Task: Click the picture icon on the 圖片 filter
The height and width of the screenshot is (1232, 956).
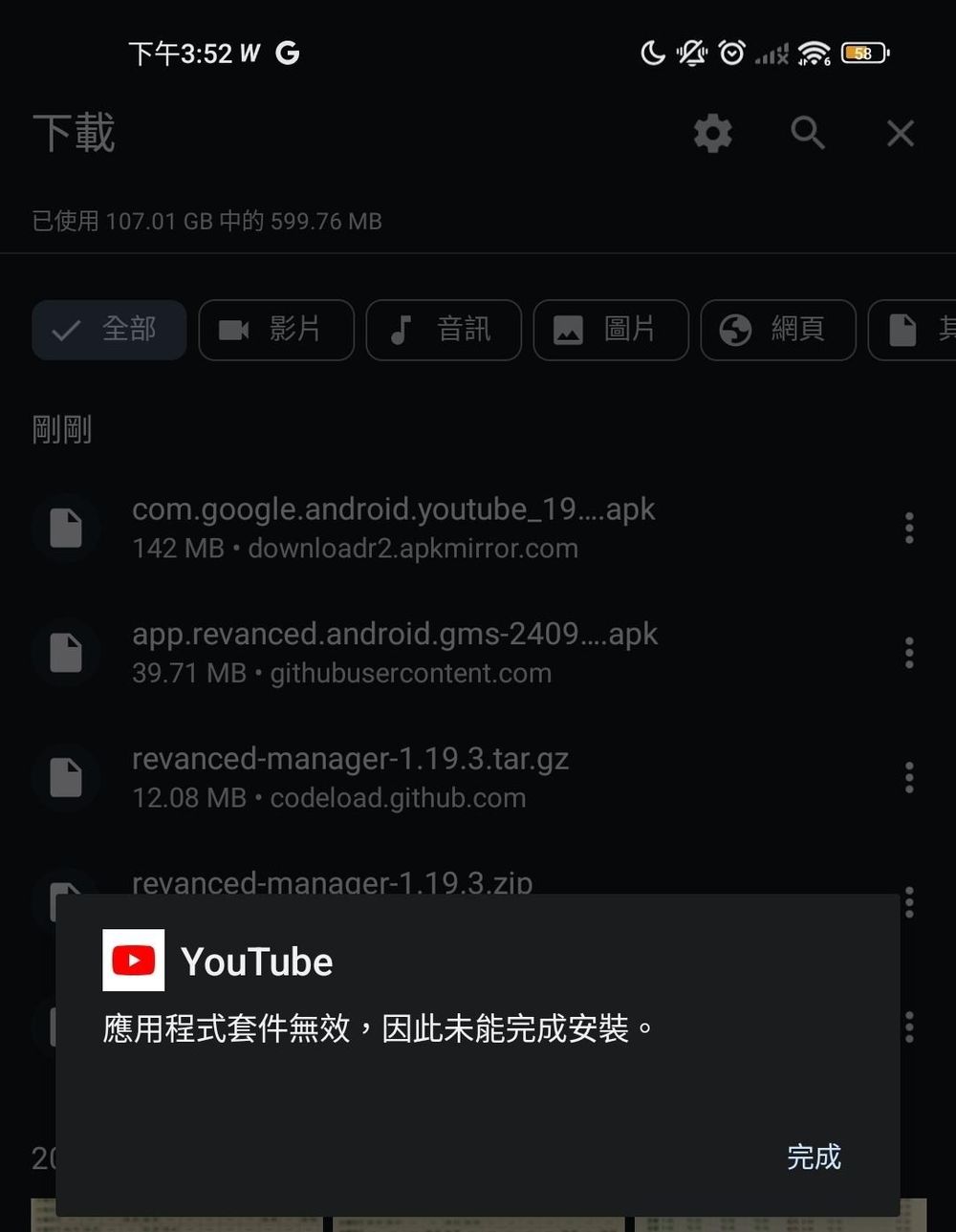Action: (570, 330)
